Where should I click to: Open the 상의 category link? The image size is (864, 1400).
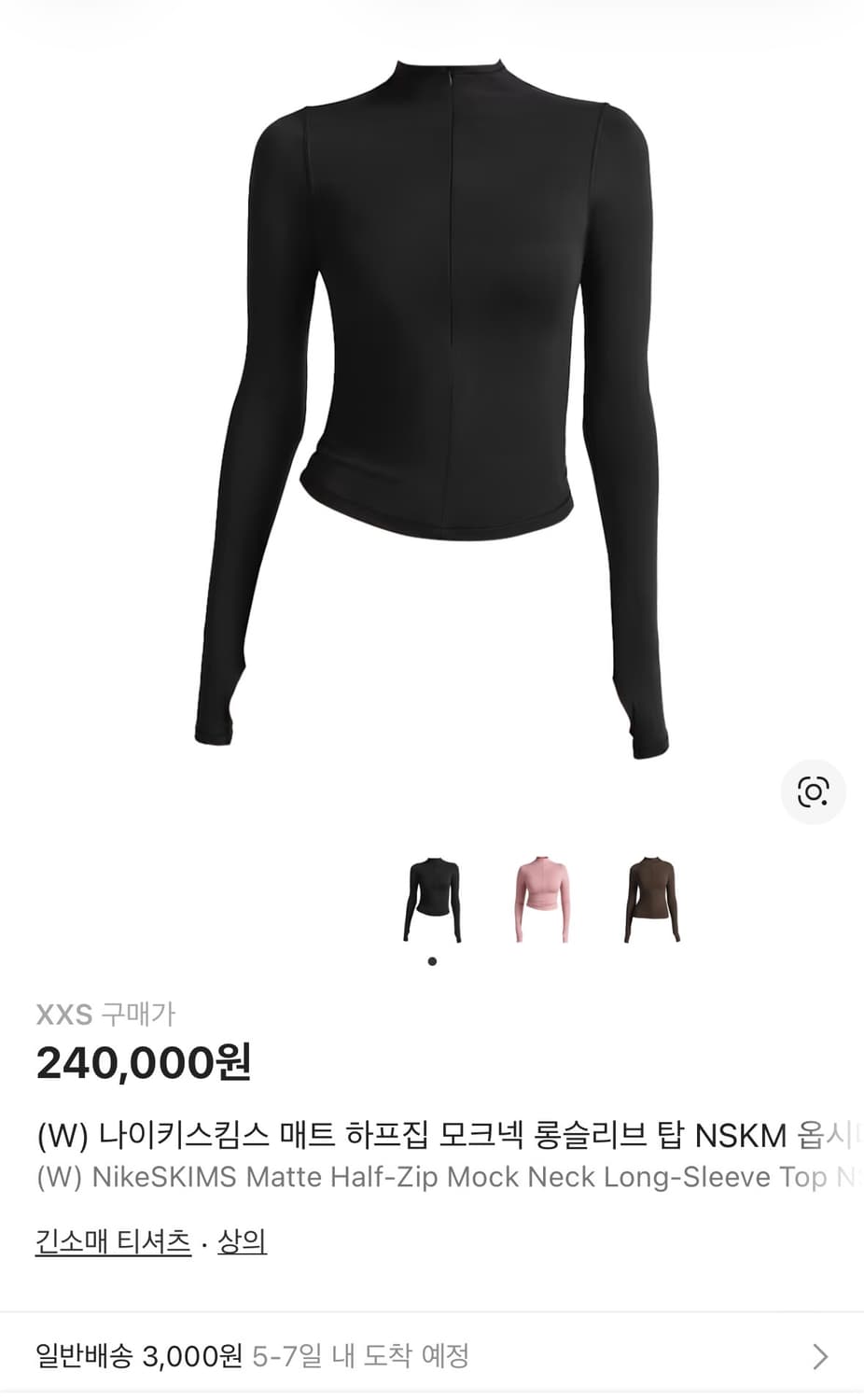(x=243, y=1242)
